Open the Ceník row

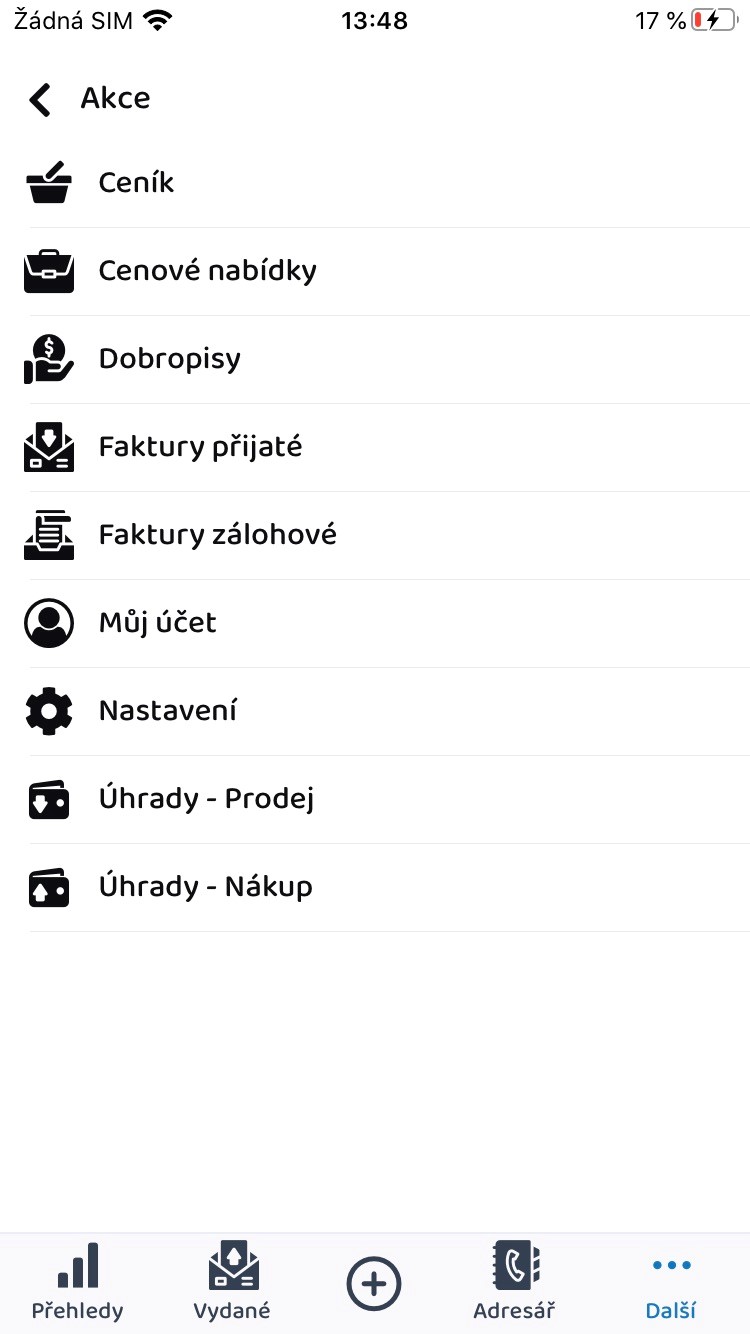point(375,183)
